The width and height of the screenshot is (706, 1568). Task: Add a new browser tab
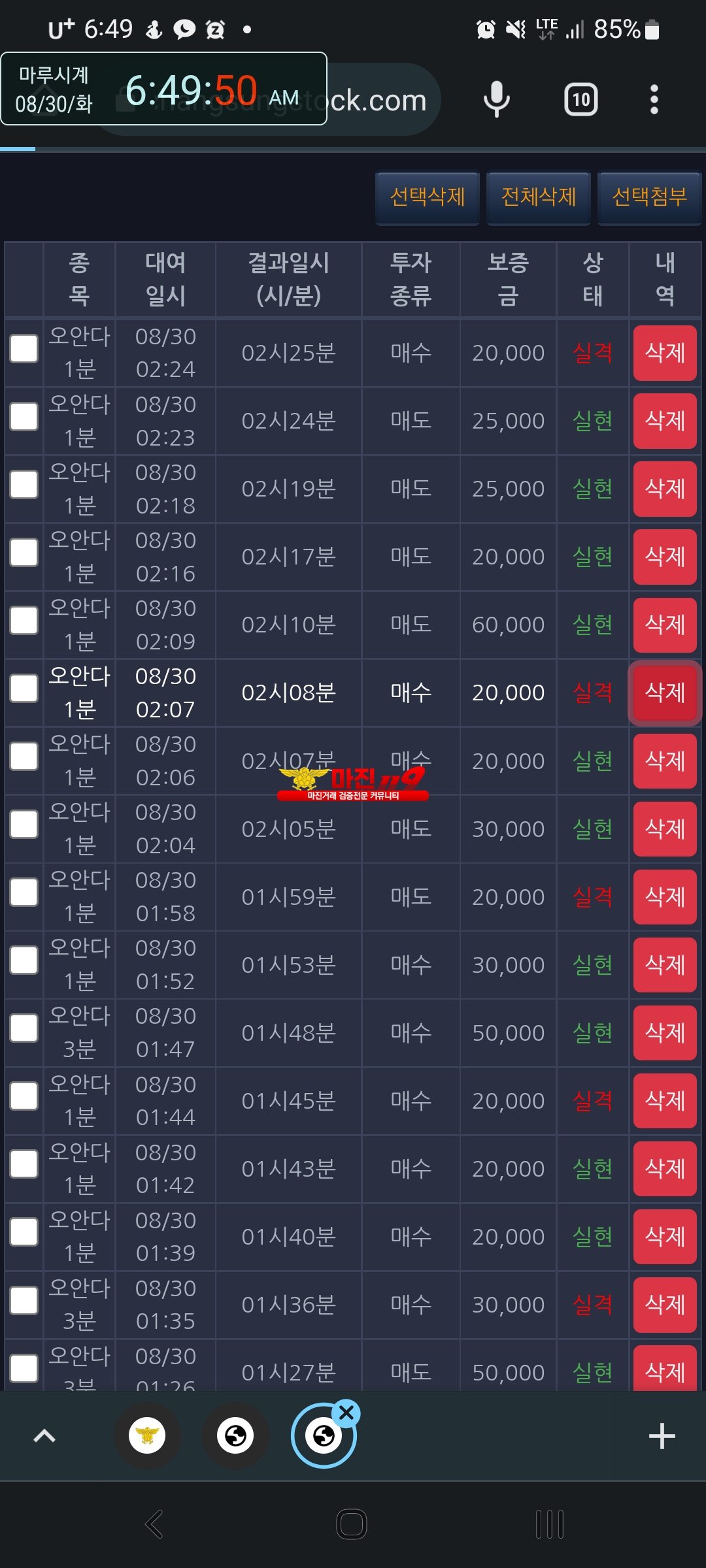point(662,1436)
